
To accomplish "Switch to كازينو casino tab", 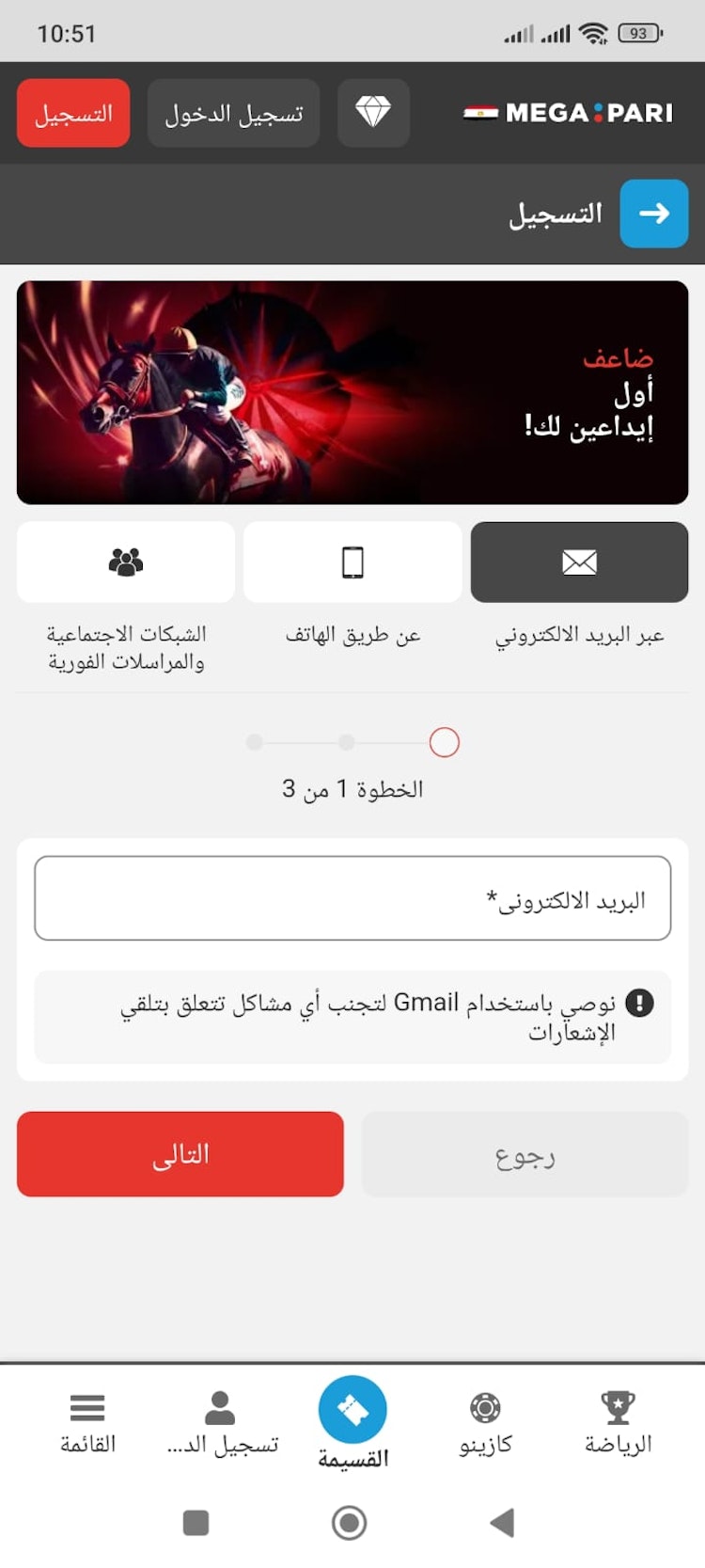I will click(x=485, y=1422).
